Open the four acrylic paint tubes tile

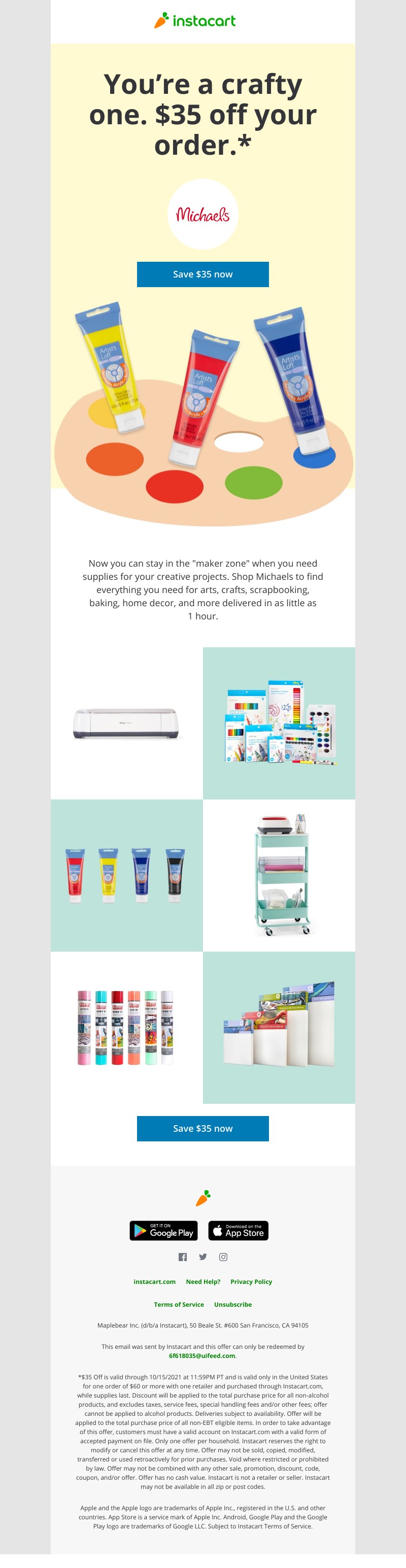tap(126, 875)
